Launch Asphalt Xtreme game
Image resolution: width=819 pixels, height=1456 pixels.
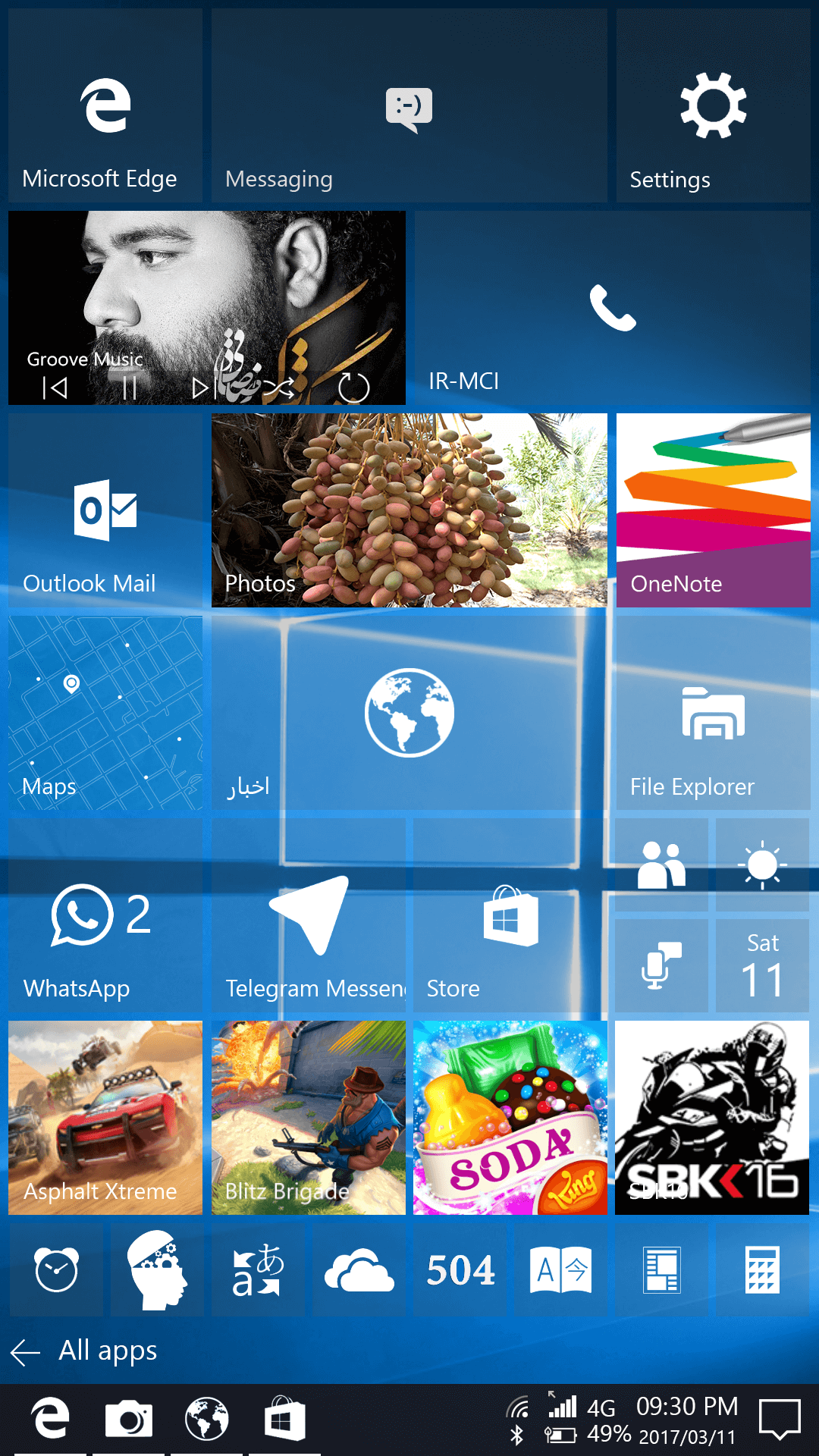105,1118
